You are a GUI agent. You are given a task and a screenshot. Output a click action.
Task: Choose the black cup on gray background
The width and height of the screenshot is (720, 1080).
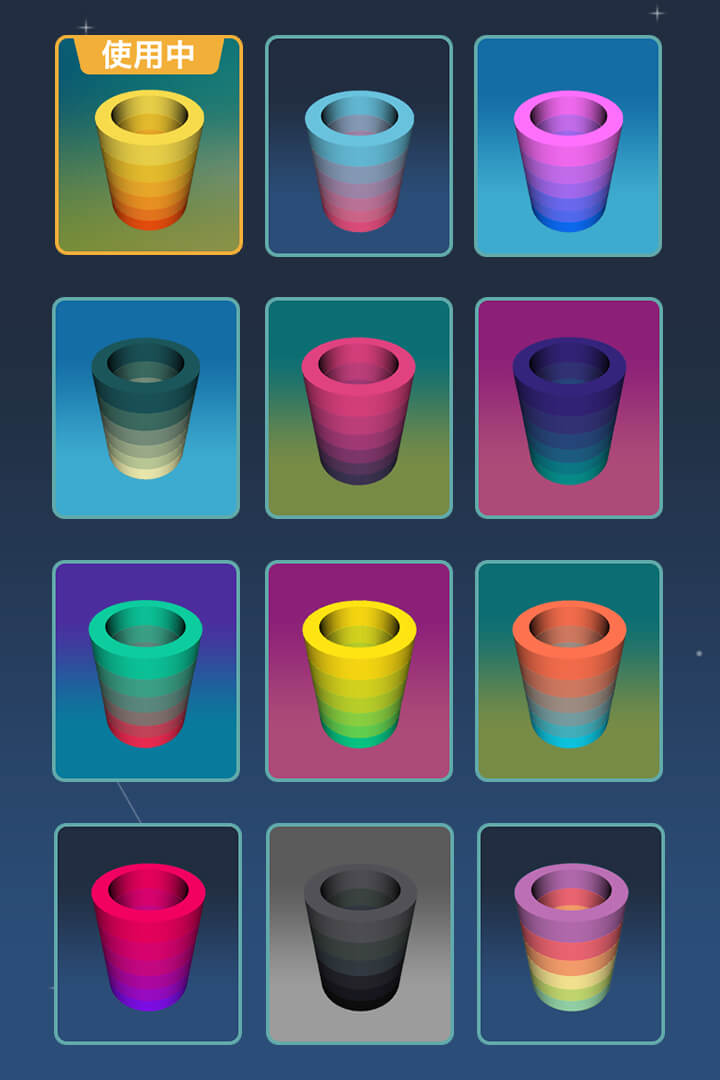pyautogui.click(x=359, y=935)
